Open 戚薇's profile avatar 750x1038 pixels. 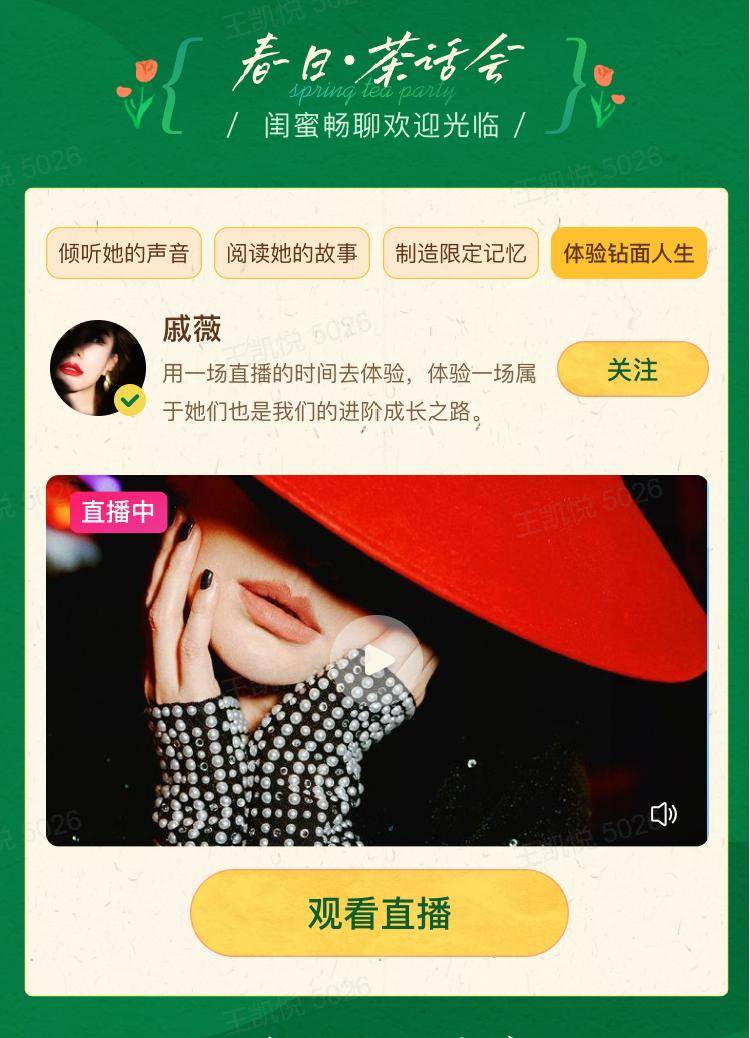(98, 368)
